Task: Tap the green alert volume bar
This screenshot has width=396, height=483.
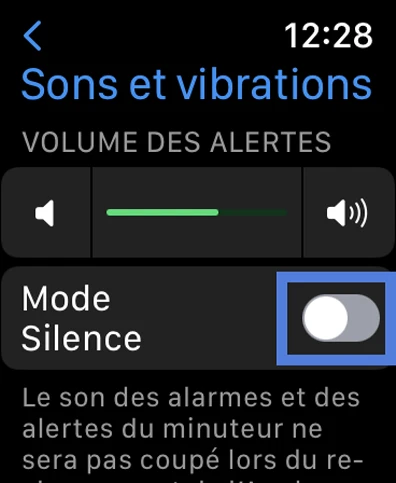Action: pos(197,213)
